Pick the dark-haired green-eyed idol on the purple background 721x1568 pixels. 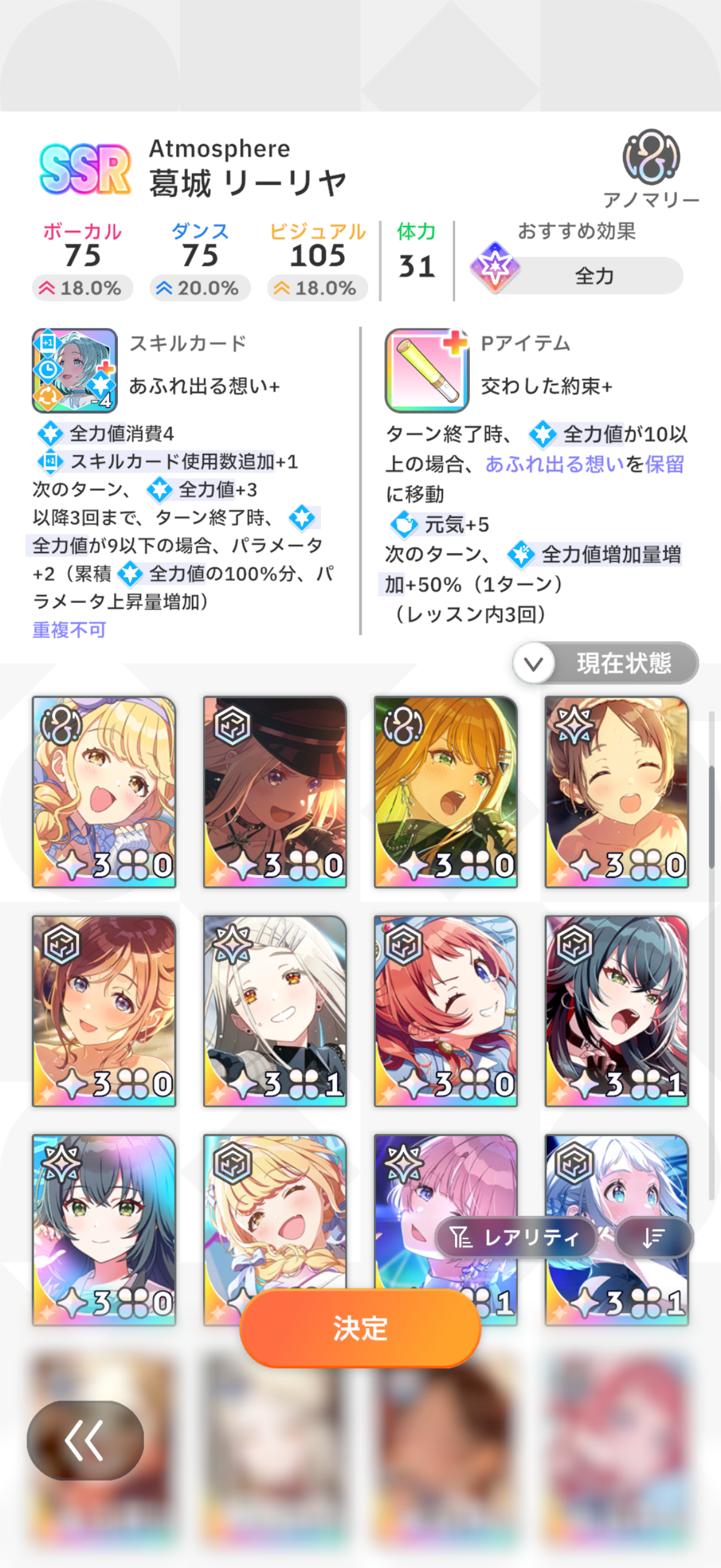(x=104, y=1230)
